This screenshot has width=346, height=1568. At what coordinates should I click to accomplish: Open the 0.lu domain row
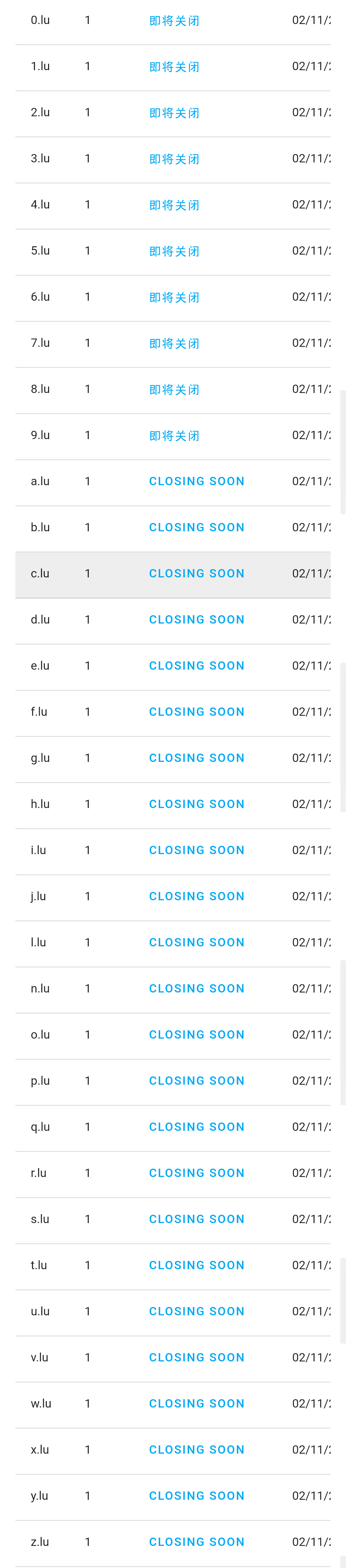tap(40, 21)
